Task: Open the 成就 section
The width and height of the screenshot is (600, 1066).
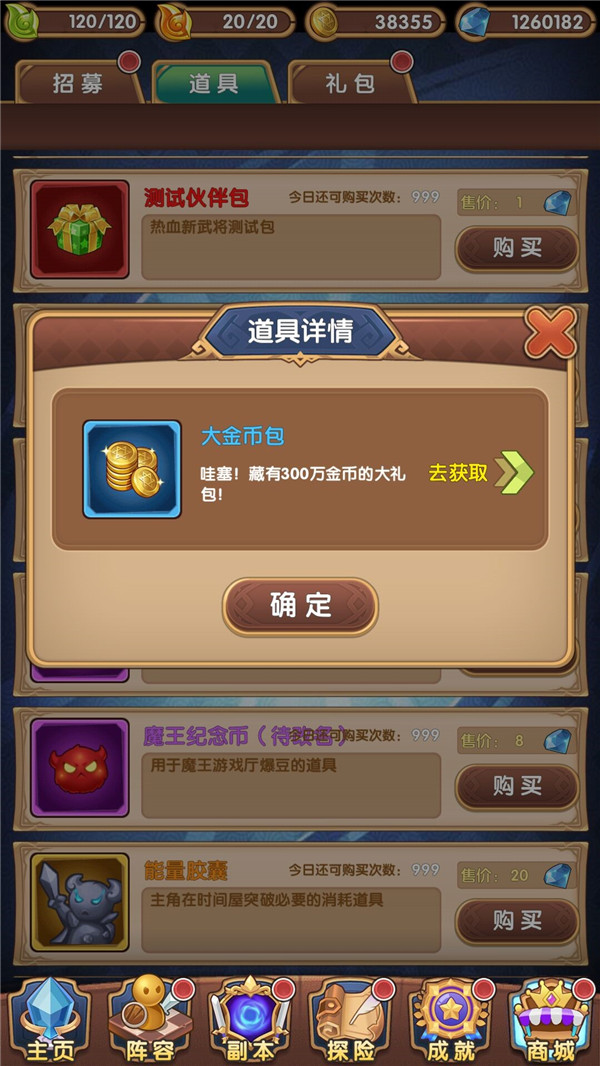Action: (450, 1020)
